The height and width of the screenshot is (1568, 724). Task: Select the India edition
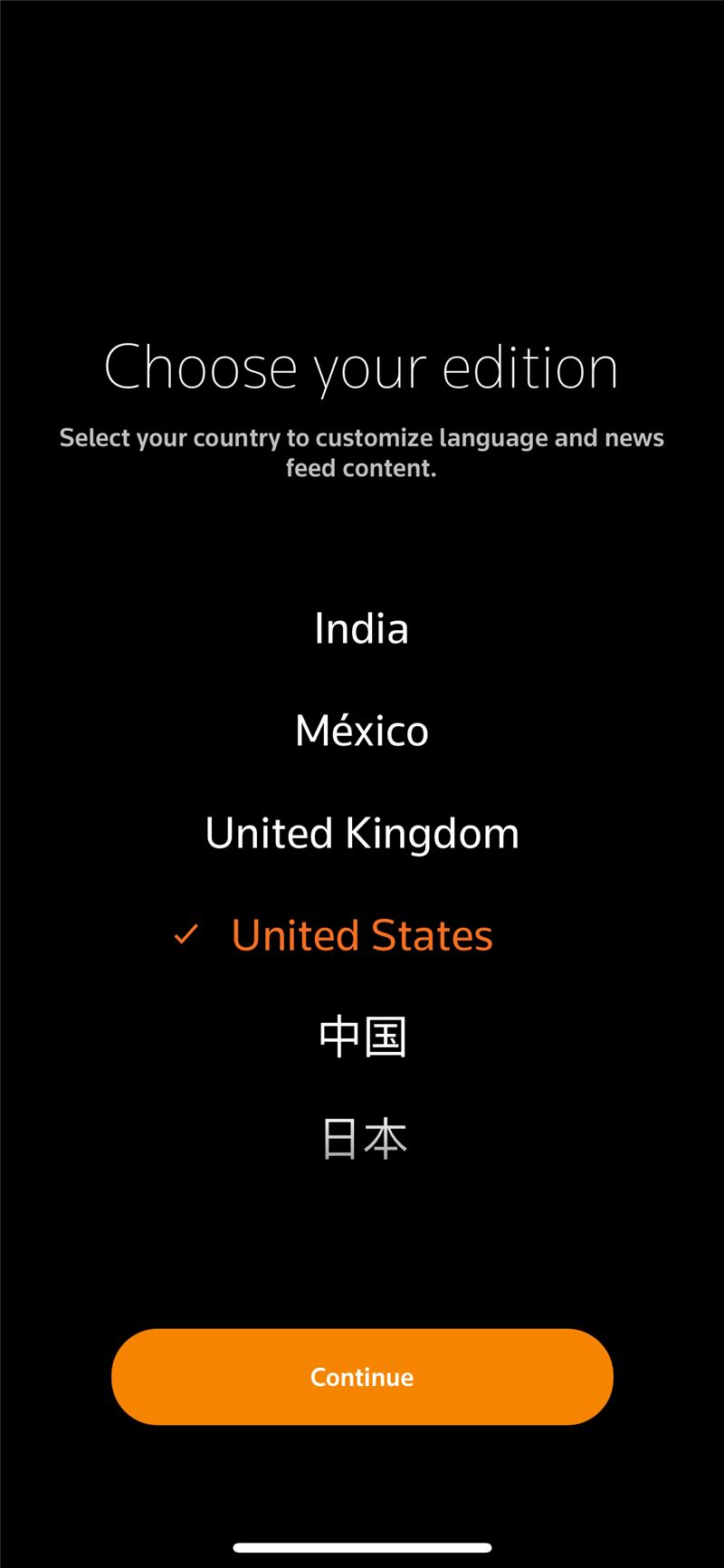click(362, 628)
